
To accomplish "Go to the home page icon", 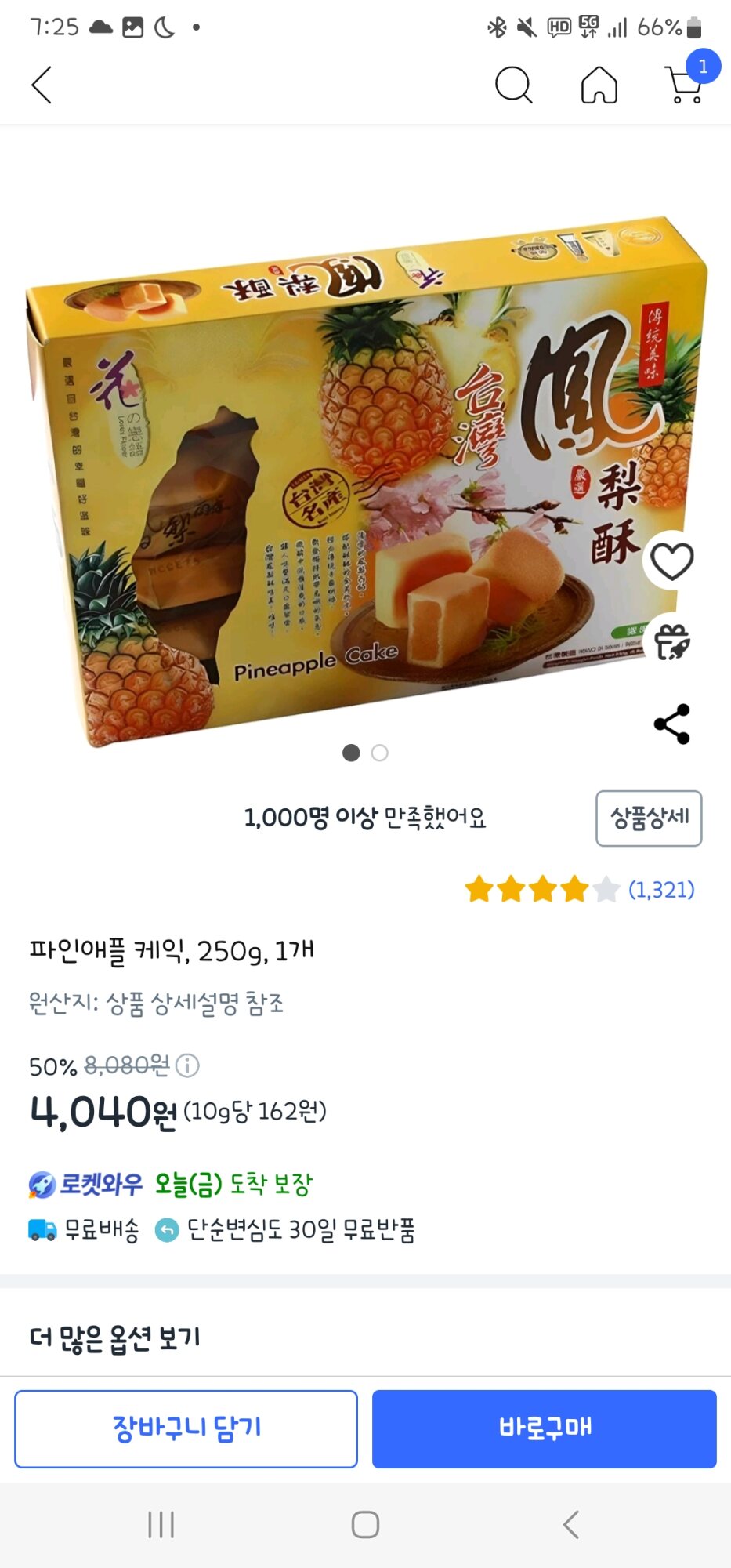I will tap(599, 85).
